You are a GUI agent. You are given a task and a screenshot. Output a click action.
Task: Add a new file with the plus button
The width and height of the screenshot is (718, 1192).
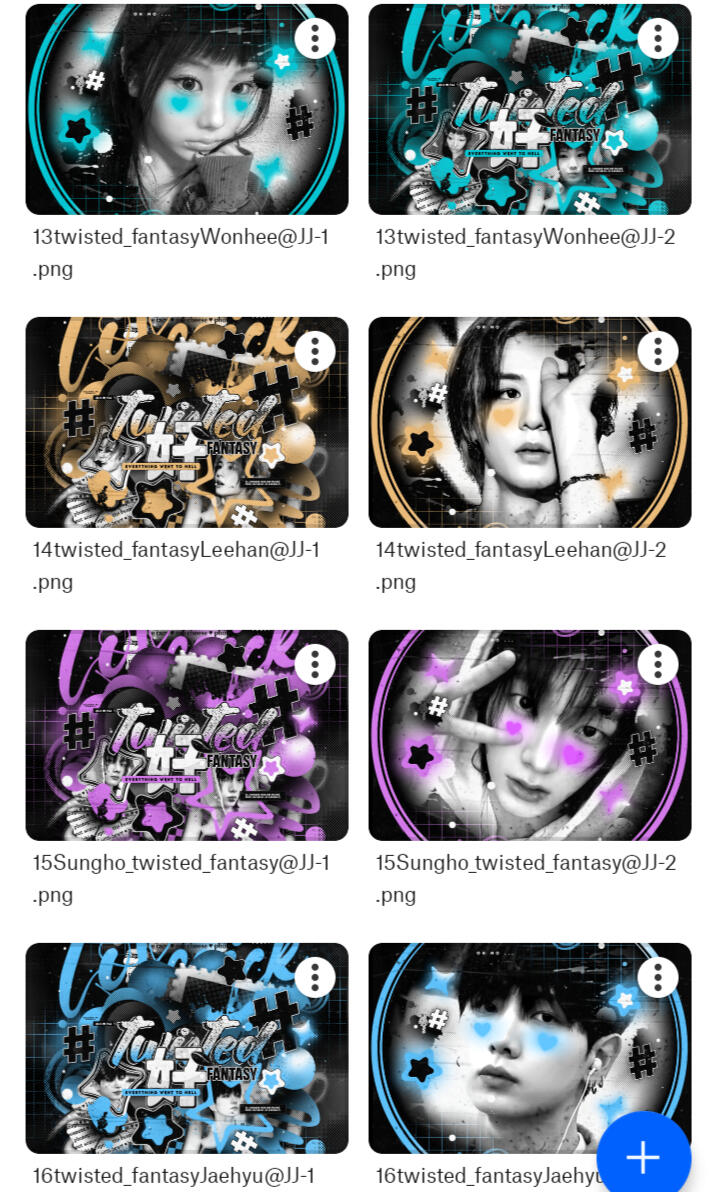pos(643,1157)
